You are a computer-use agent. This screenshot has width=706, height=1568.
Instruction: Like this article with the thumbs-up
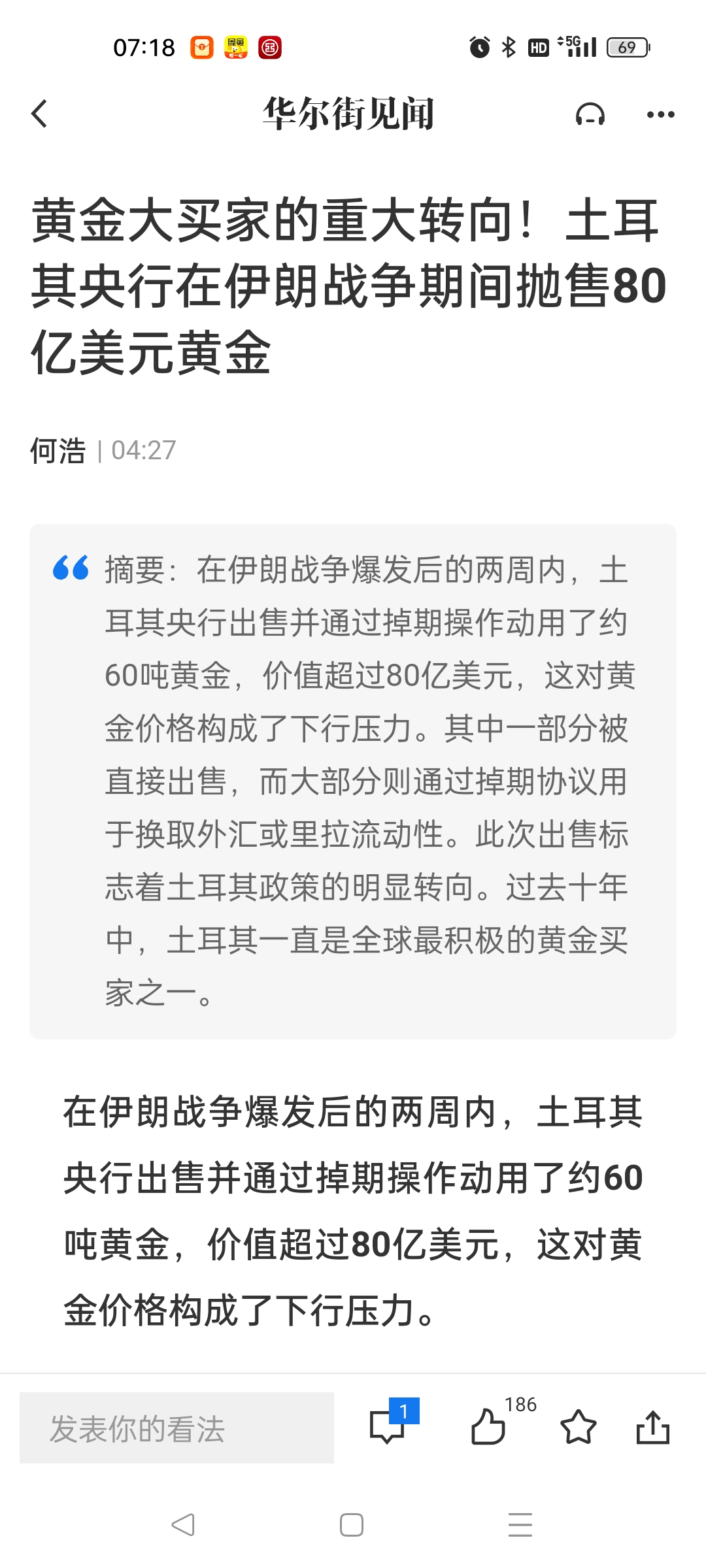(488, 1426)
